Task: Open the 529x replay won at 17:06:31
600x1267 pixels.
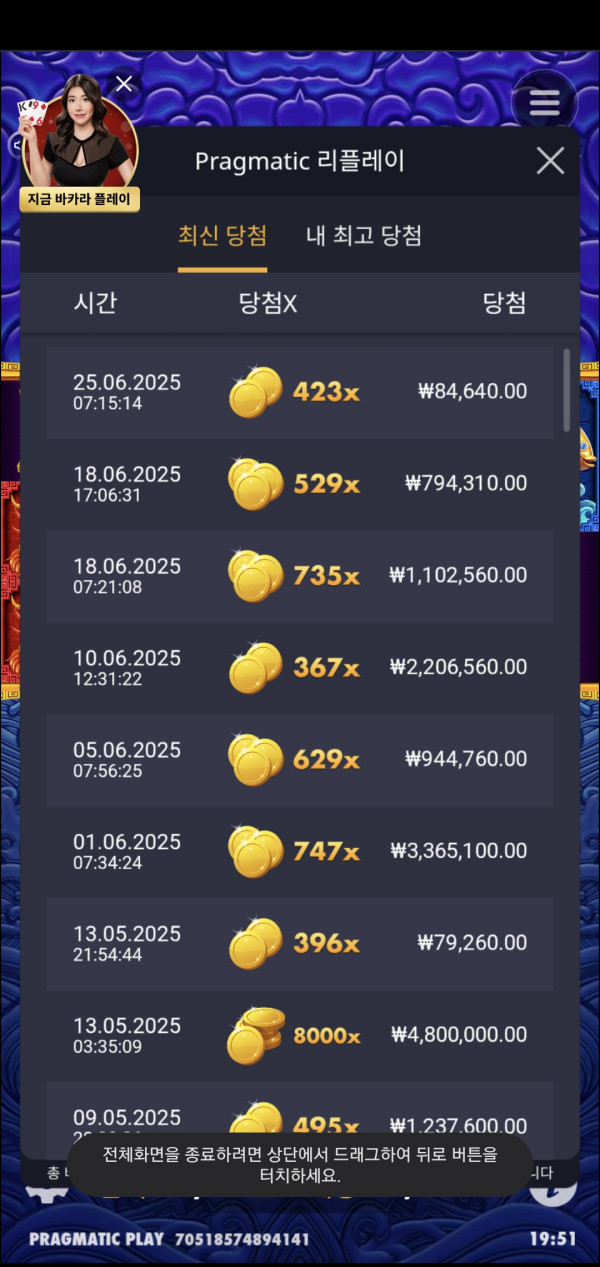Action: tap(300, 484)
